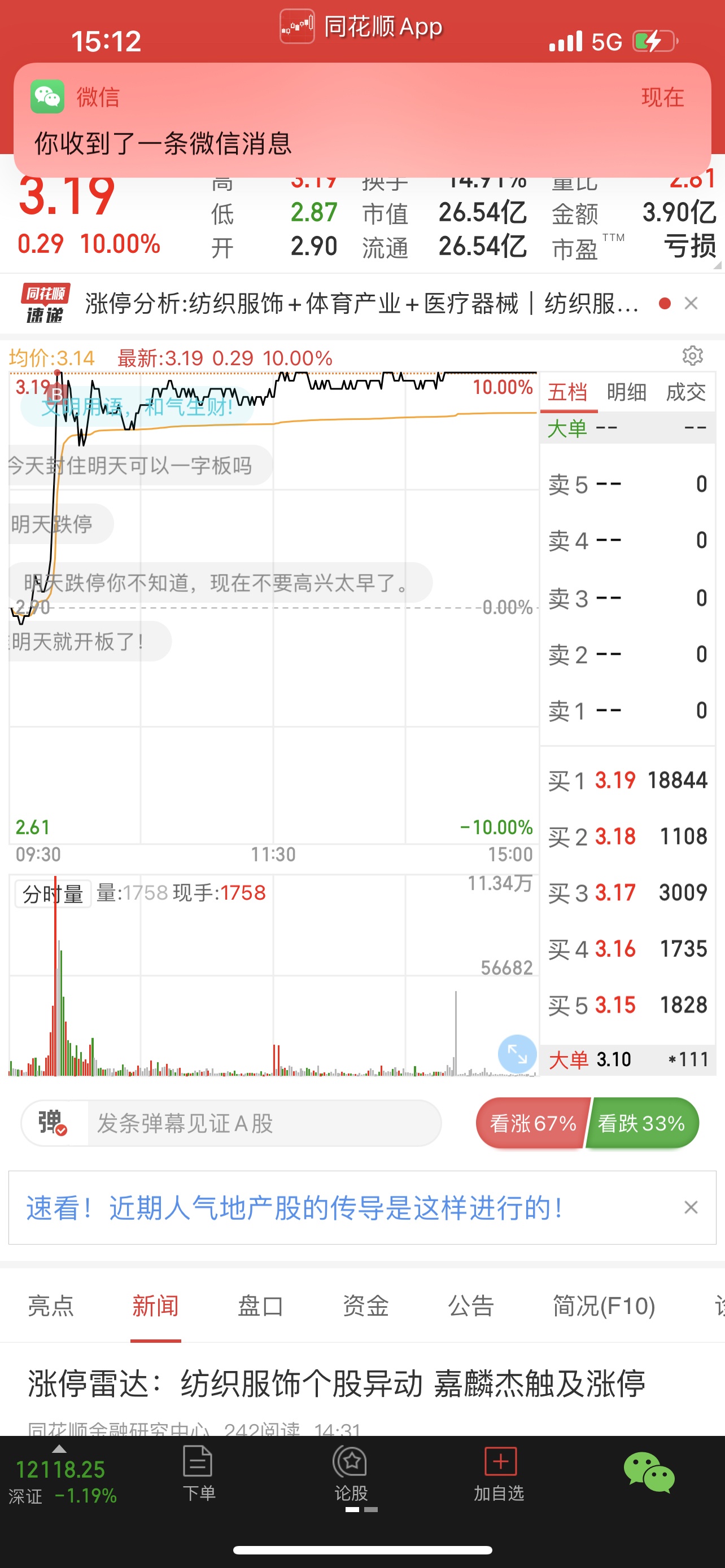Tap the 发条弹幕见证A股 input field
This screenshot has height=1568, width=725.
click(264, 1123)
